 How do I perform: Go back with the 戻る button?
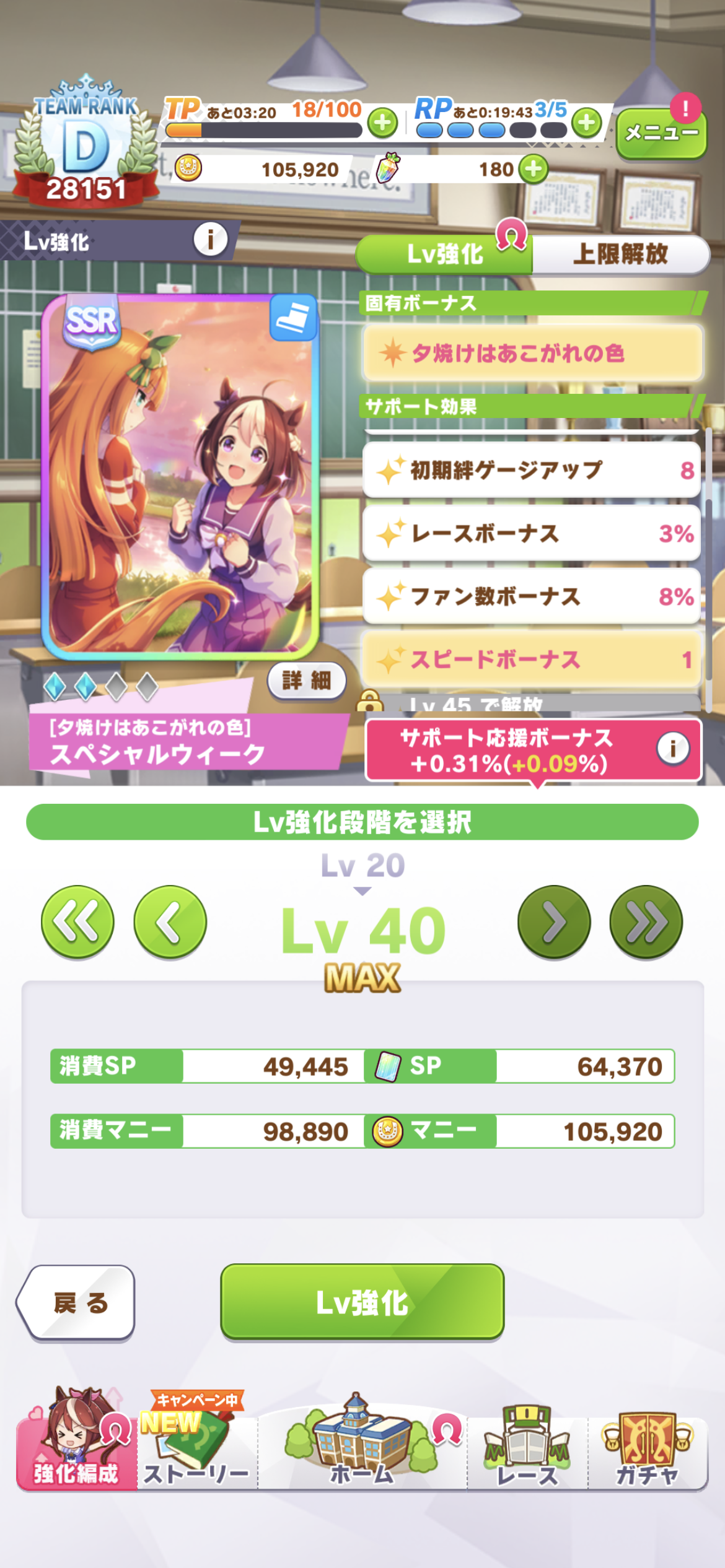76,1303
